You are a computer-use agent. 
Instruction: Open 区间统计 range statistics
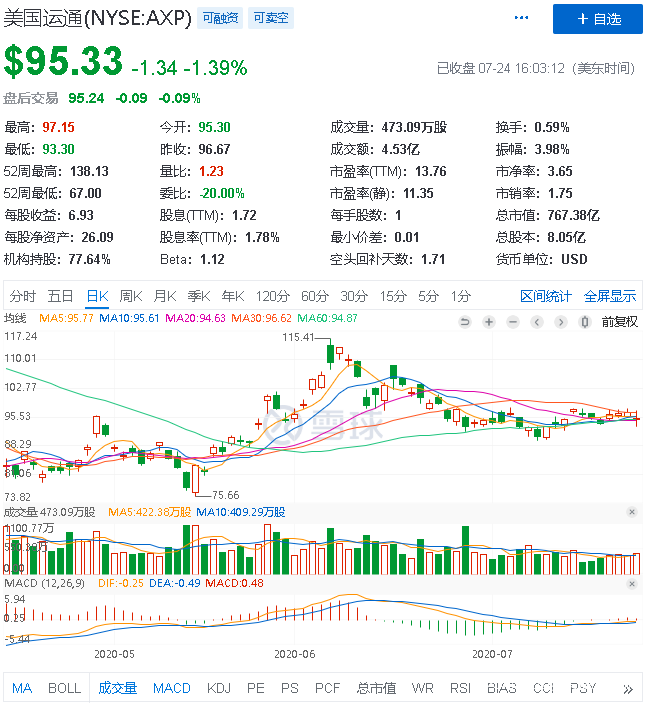(546, 296)
